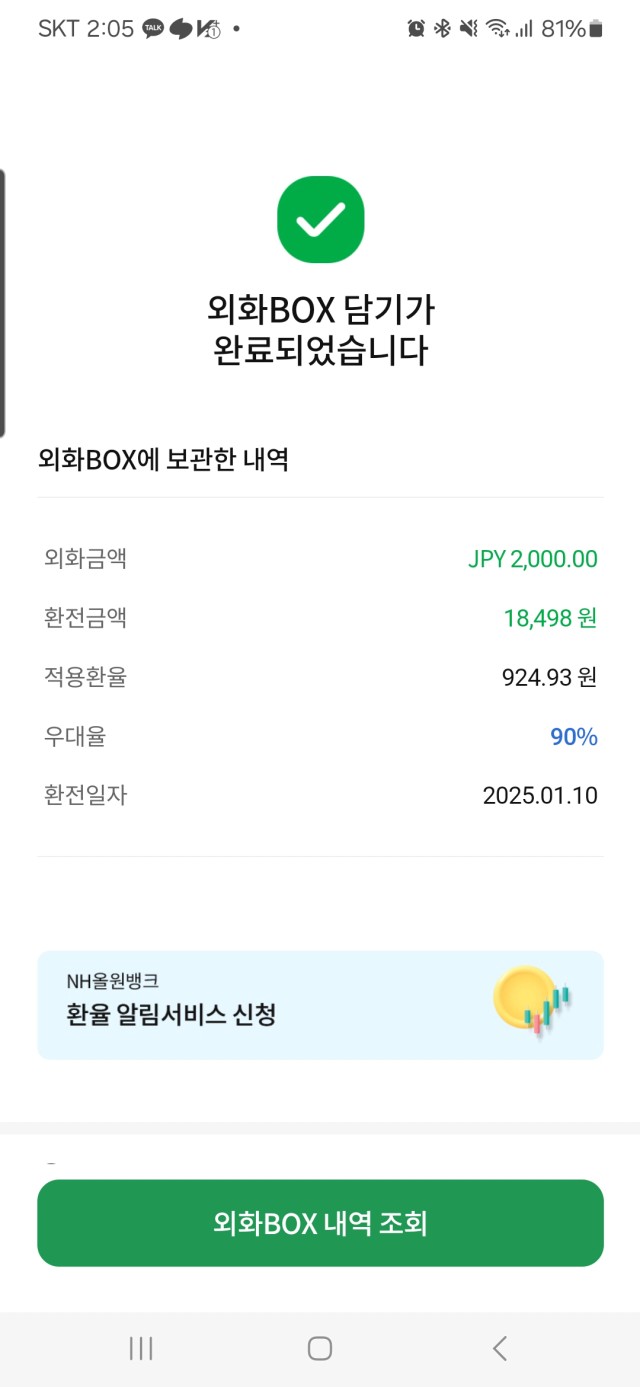The width and height of the screenshot is (640, 1387).
Task: Tap the 외화BOX 내역 조회 button
Action: [320, 1223]
